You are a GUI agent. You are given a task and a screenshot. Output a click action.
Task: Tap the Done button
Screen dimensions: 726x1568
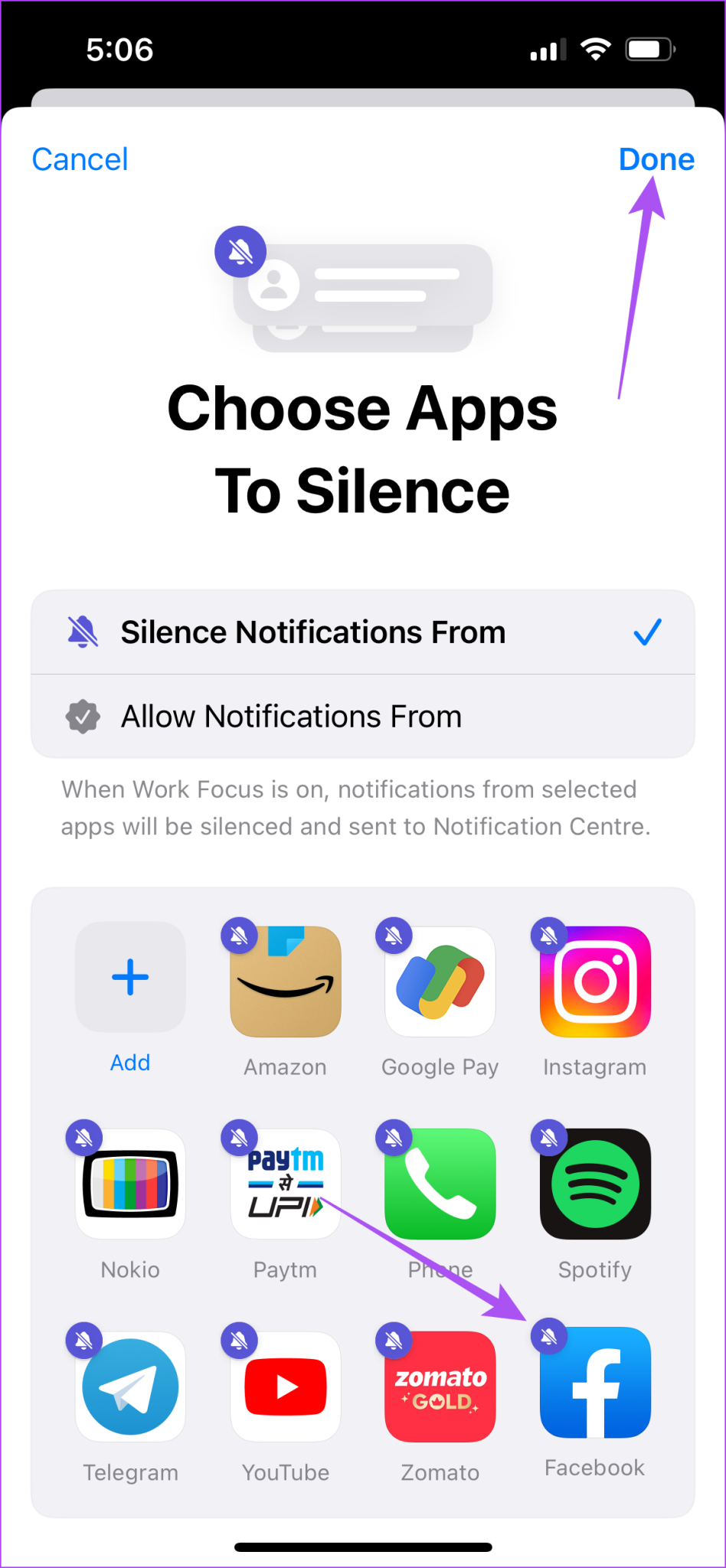(x=656, y=159)
